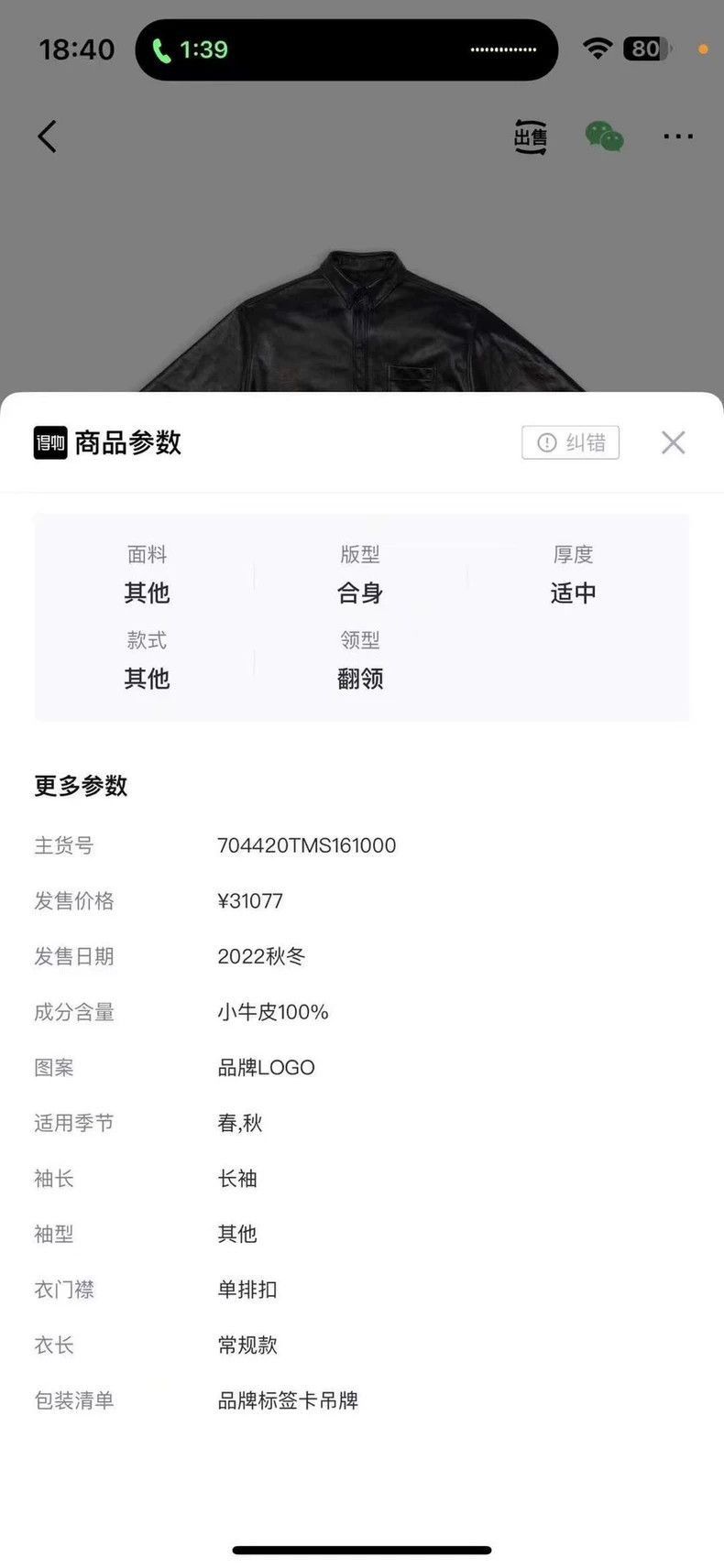Open the 出售 sell icon
Image resolution: width=724 pixels, height=1568 pixels.
tap(531, 136)
